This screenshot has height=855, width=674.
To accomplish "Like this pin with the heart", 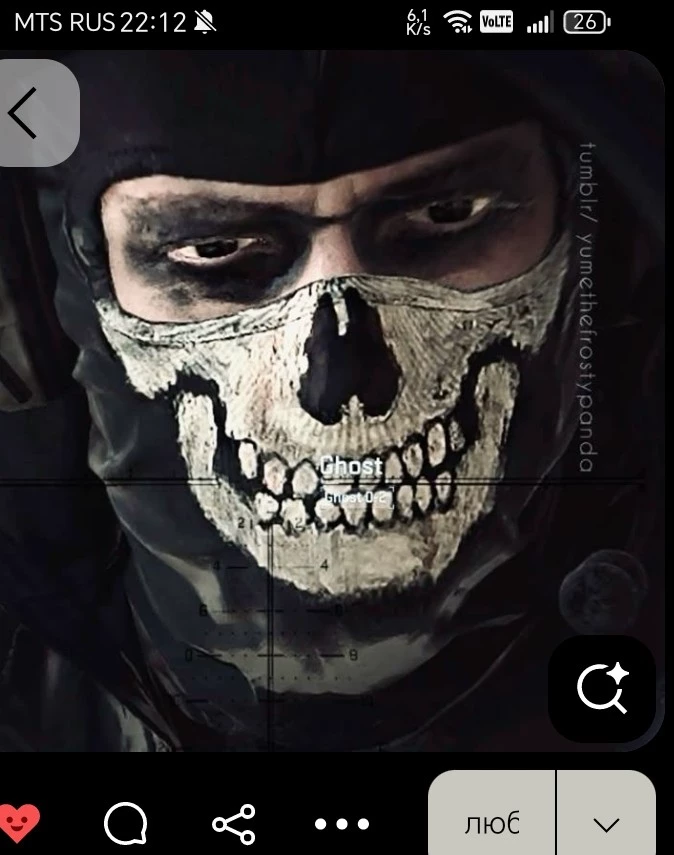I will 19,823.
